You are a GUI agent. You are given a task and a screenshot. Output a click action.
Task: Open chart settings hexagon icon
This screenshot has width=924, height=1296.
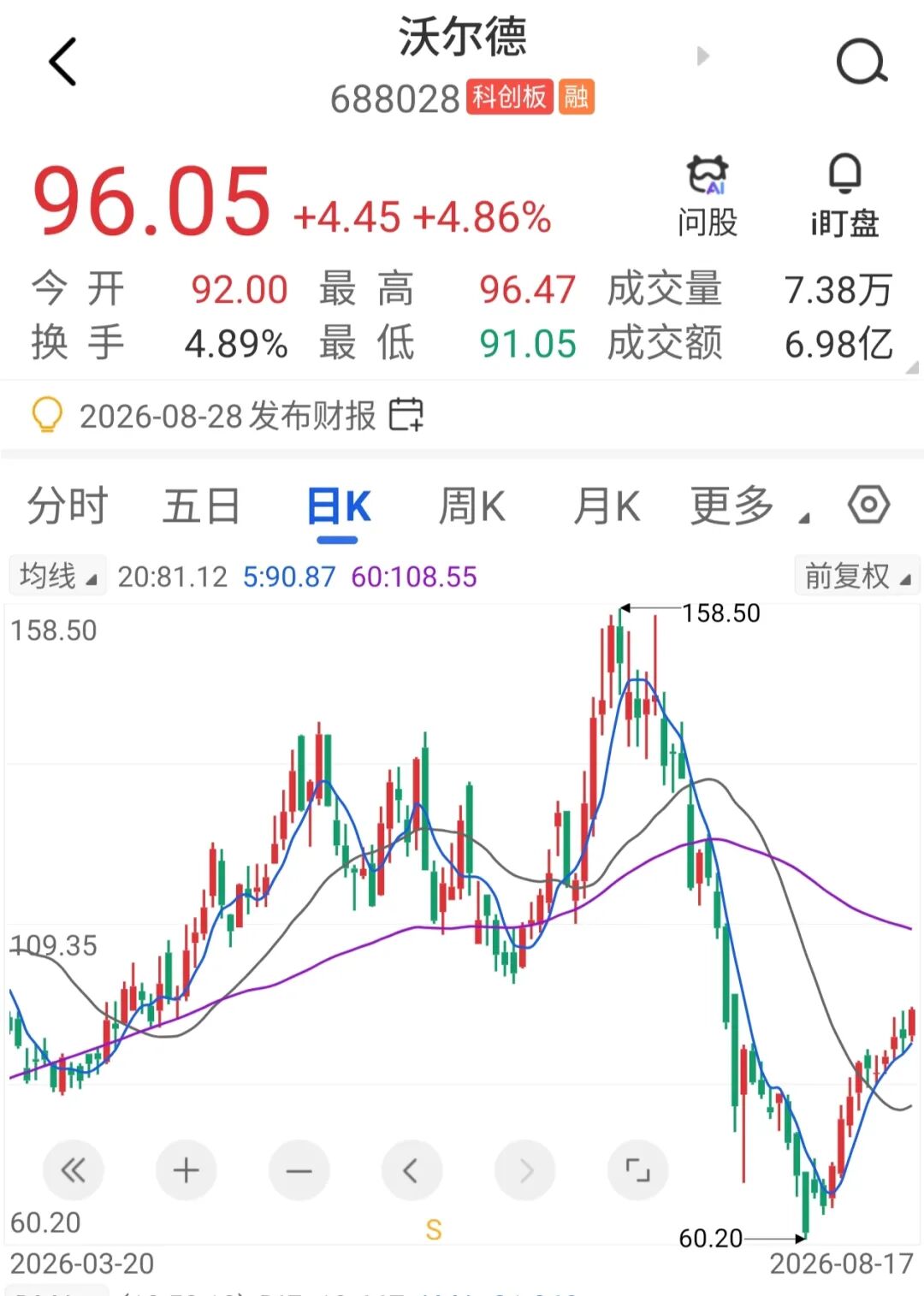tap(868, 505)
